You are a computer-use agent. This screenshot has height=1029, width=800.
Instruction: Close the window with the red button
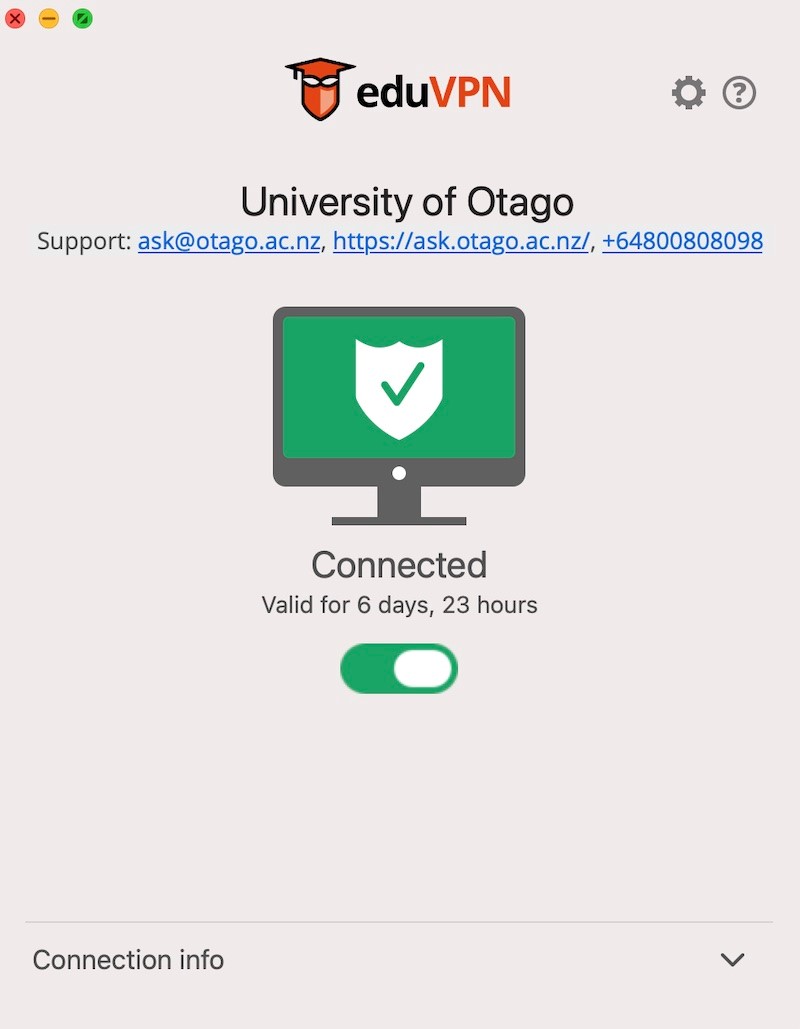point(15,18)
